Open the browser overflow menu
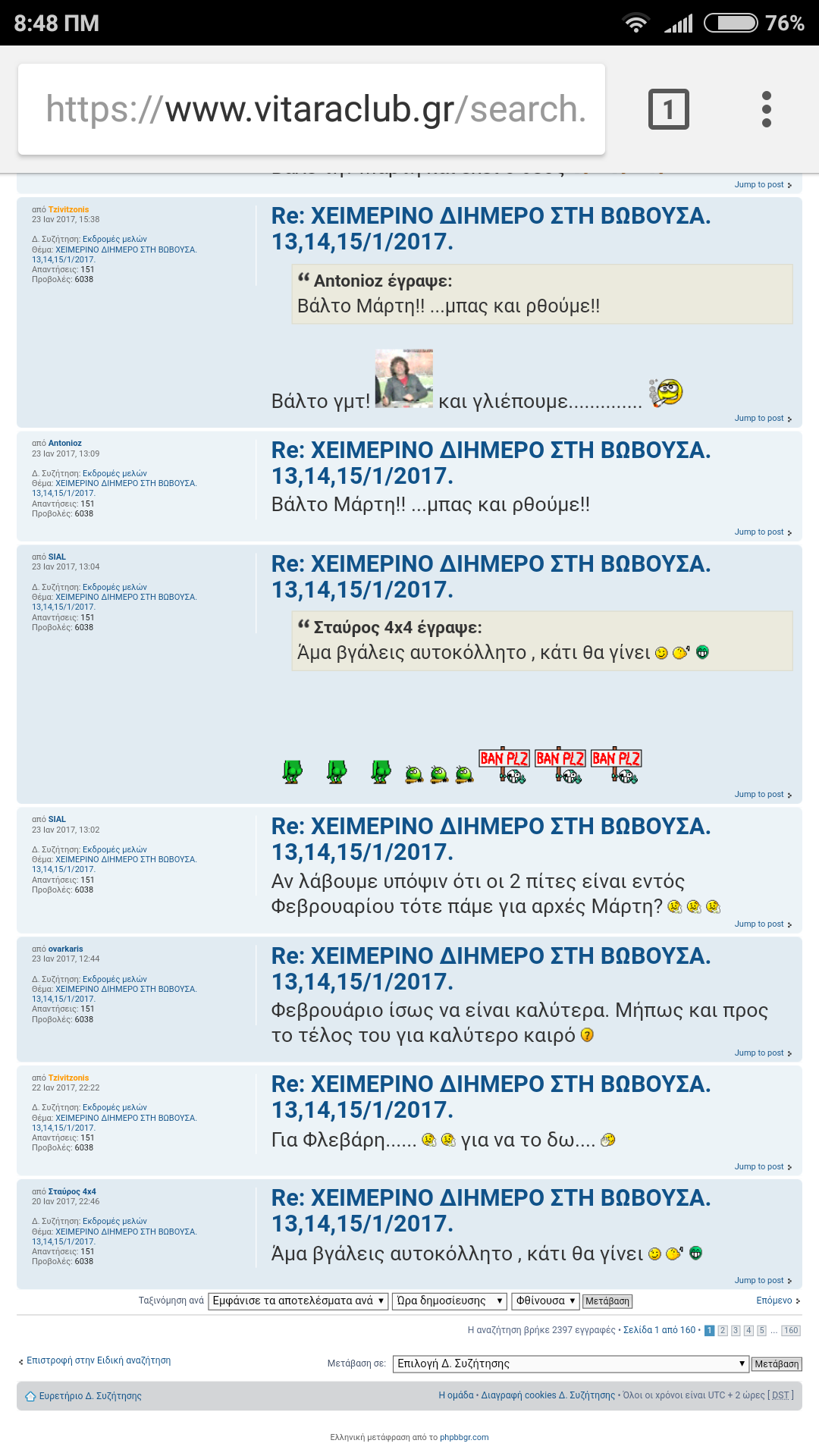Screen dimensions: 819x1456 point(767,109)
